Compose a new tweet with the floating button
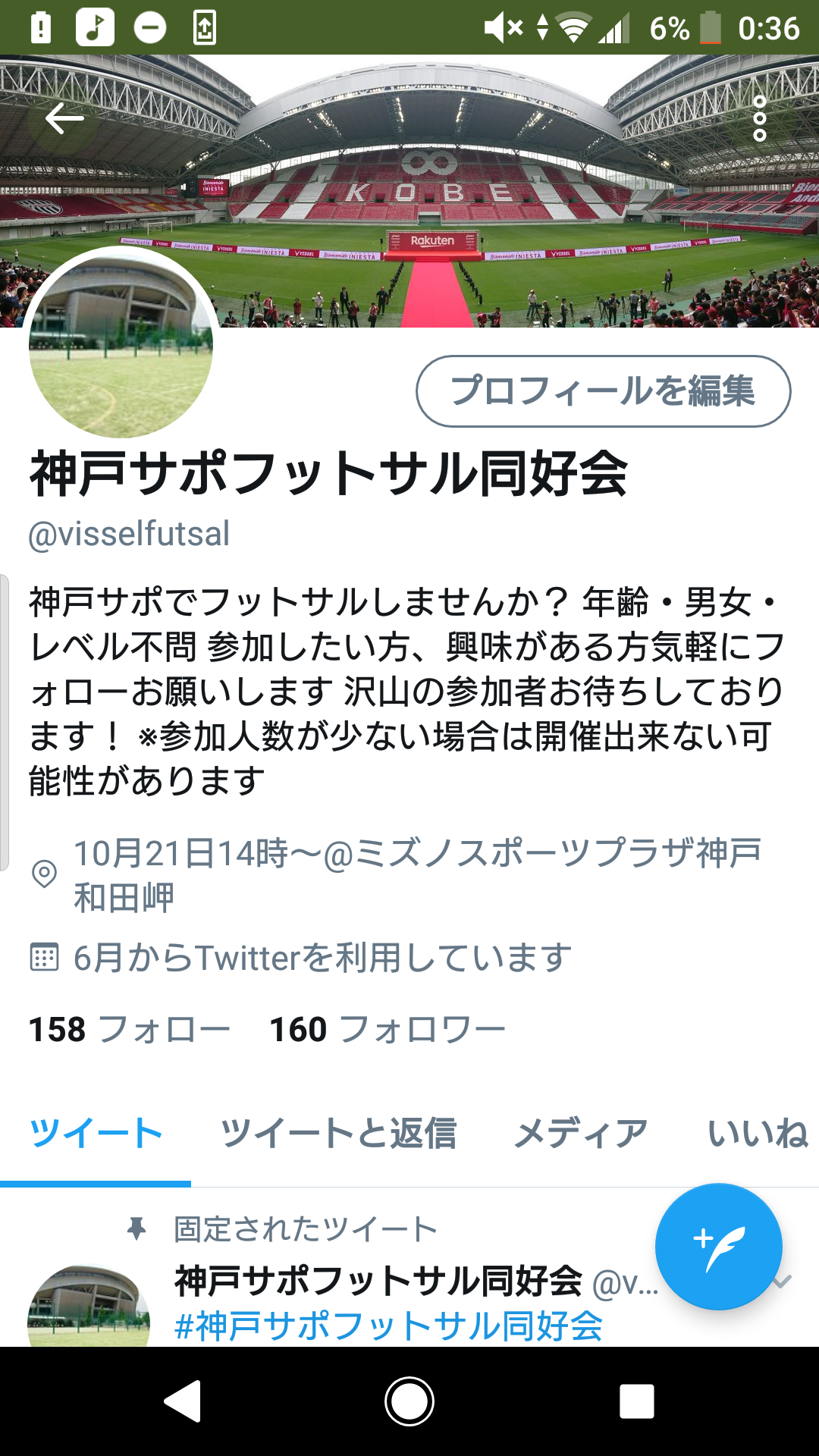Screen dimensions: 819x1456 click(718, 1247)
